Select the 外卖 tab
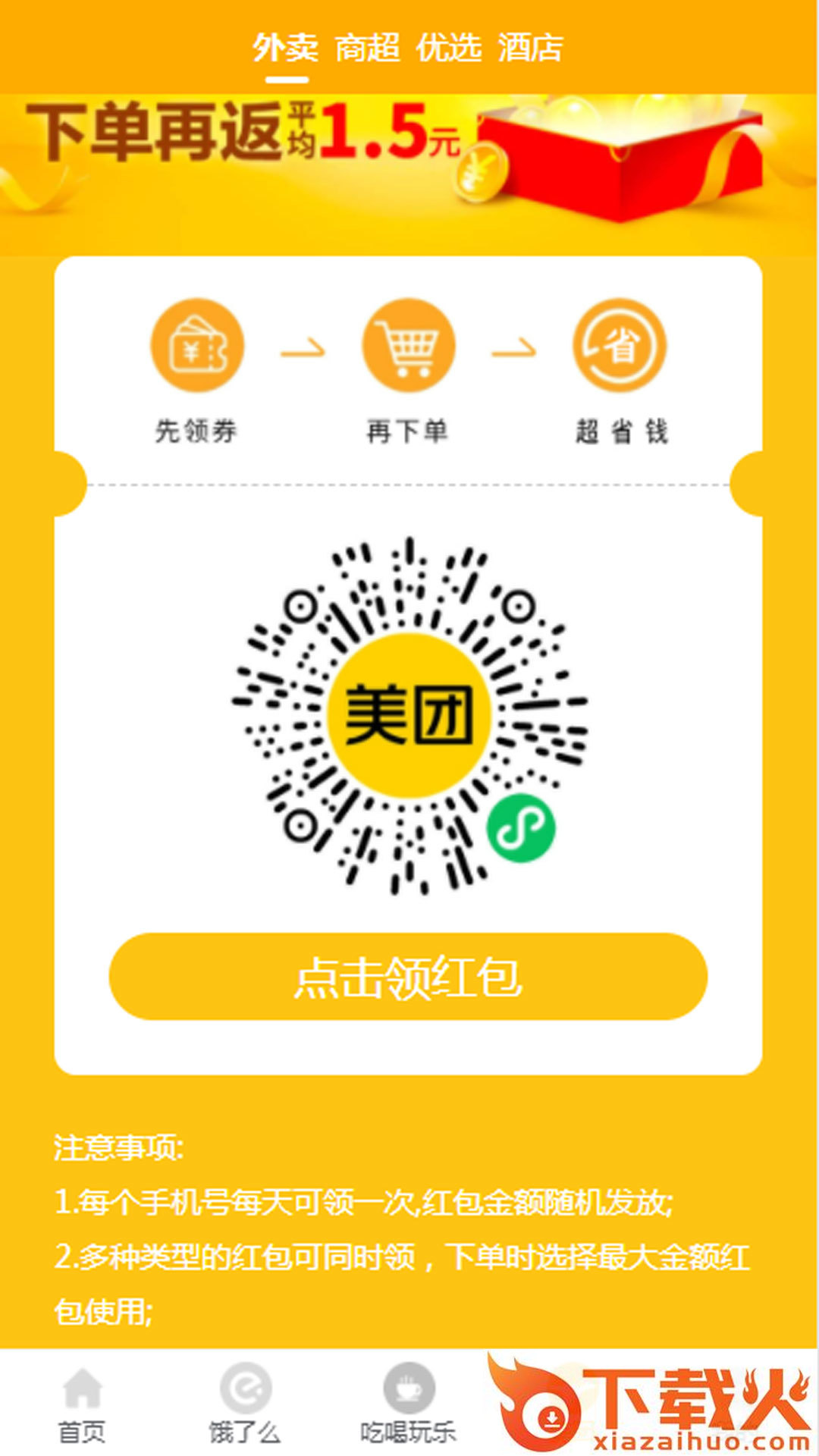 pos(286,48)
